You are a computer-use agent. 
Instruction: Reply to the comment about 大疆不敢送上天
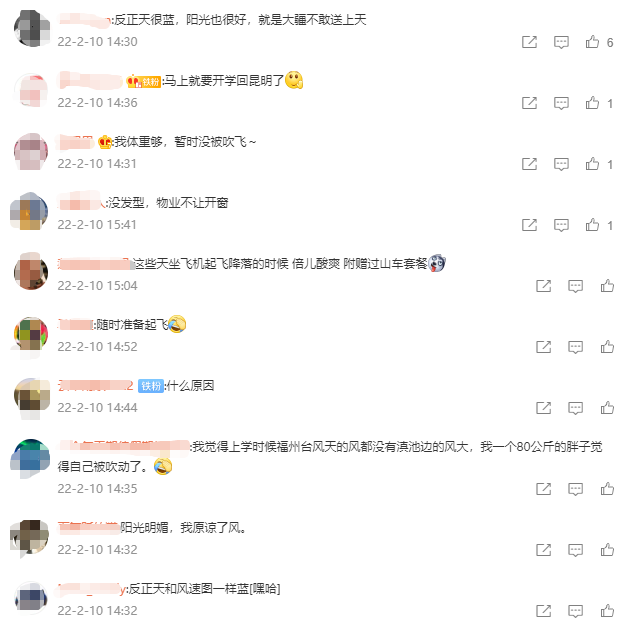click(562, 42)
